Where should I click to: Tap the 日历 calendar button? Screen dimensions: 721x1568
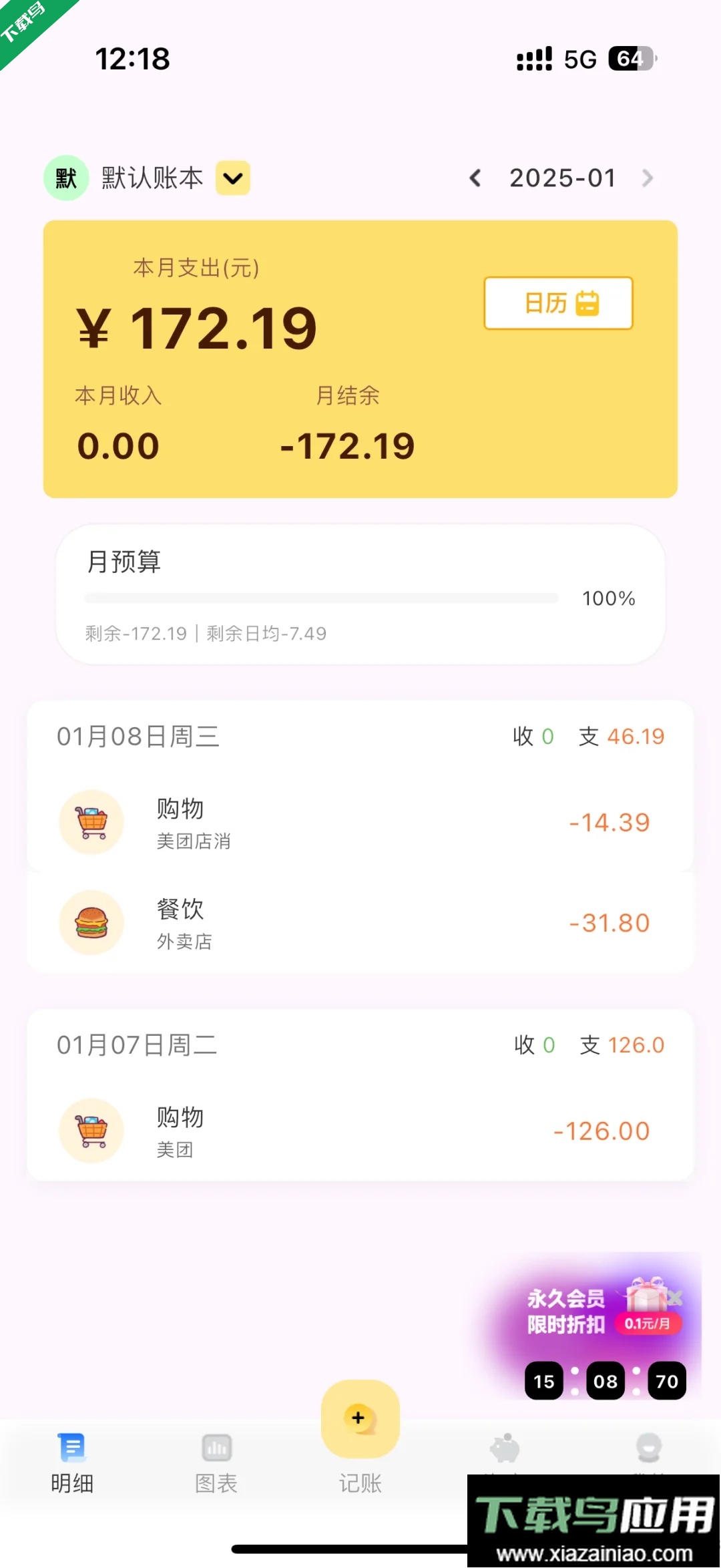pos(557,303)
